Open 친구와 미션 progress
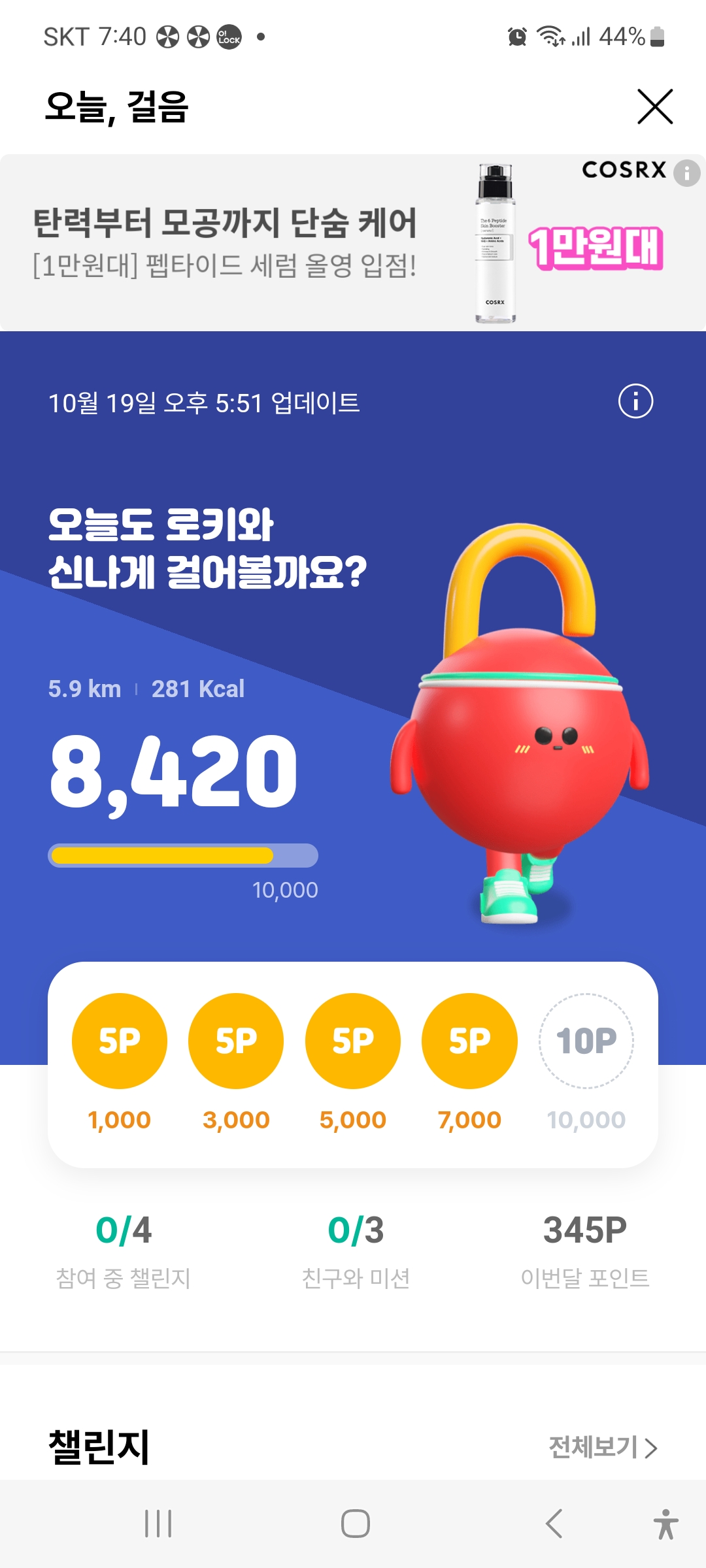Image resolution: width=706 pixels, height=1568 pixels. [x=356, y=1249]
